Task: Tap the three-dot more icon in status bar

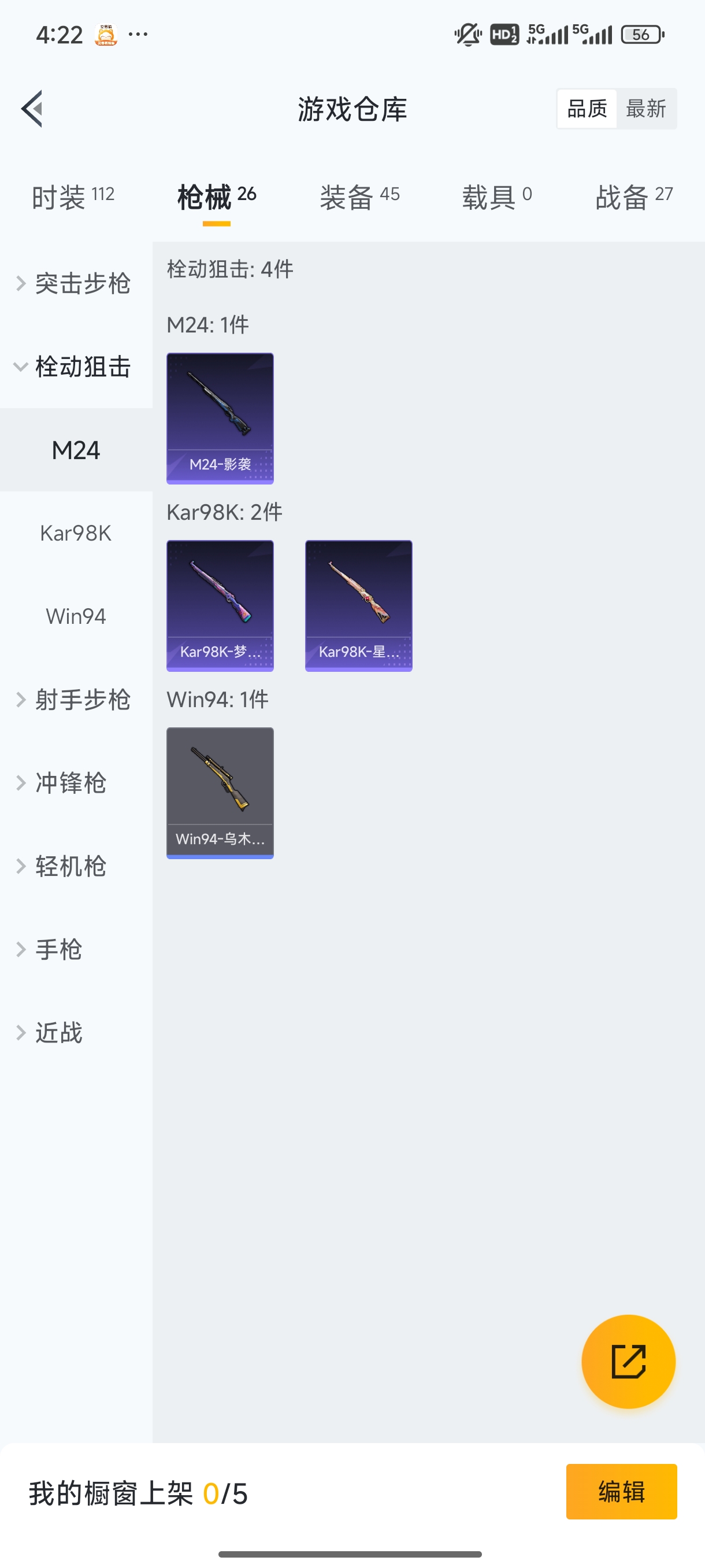Action: pyautogui.click(x=137, y=35)
